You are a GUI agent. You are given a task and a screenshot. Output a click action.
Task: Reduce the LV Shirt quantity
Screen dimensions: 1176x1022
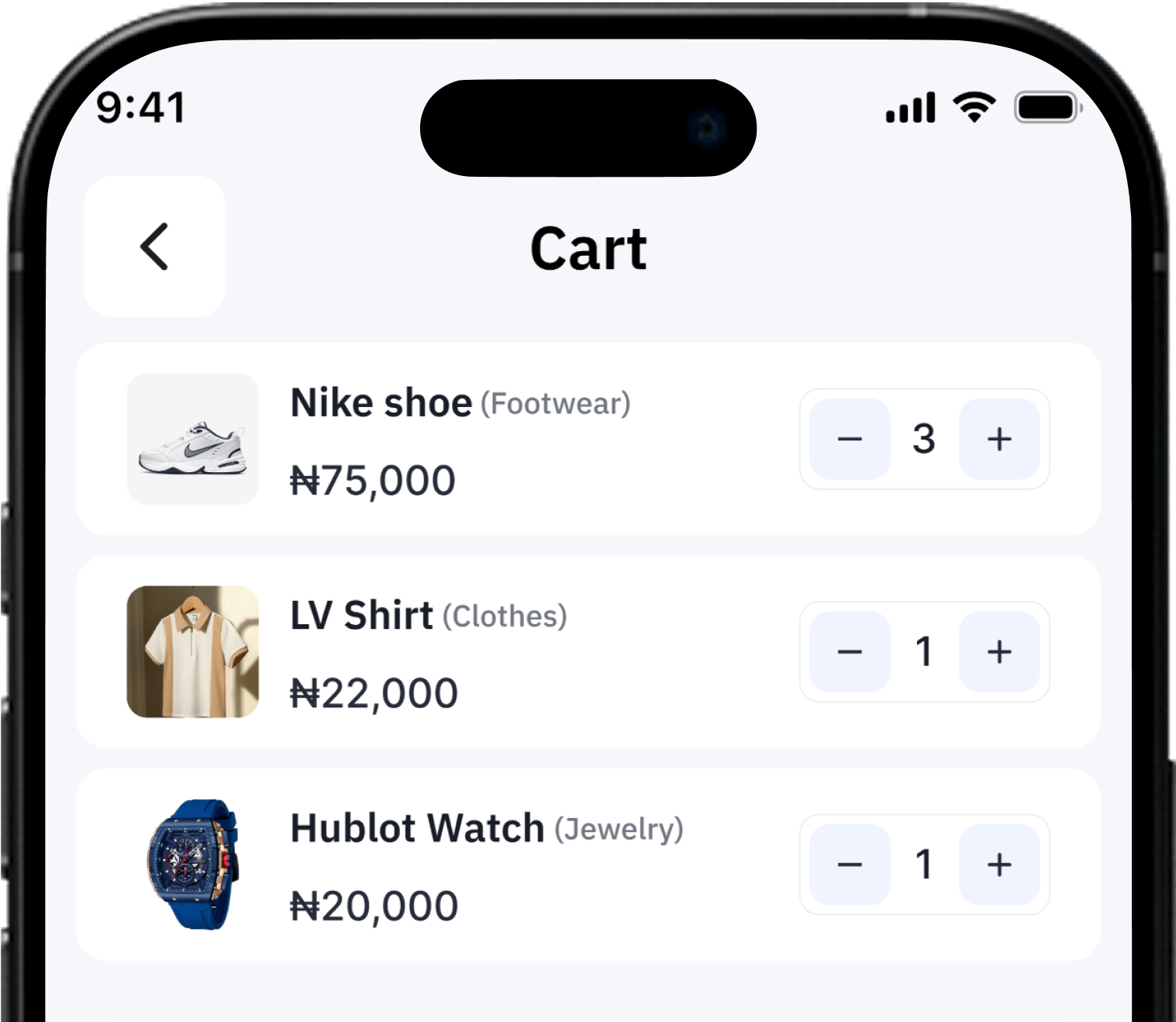point(850,651)
